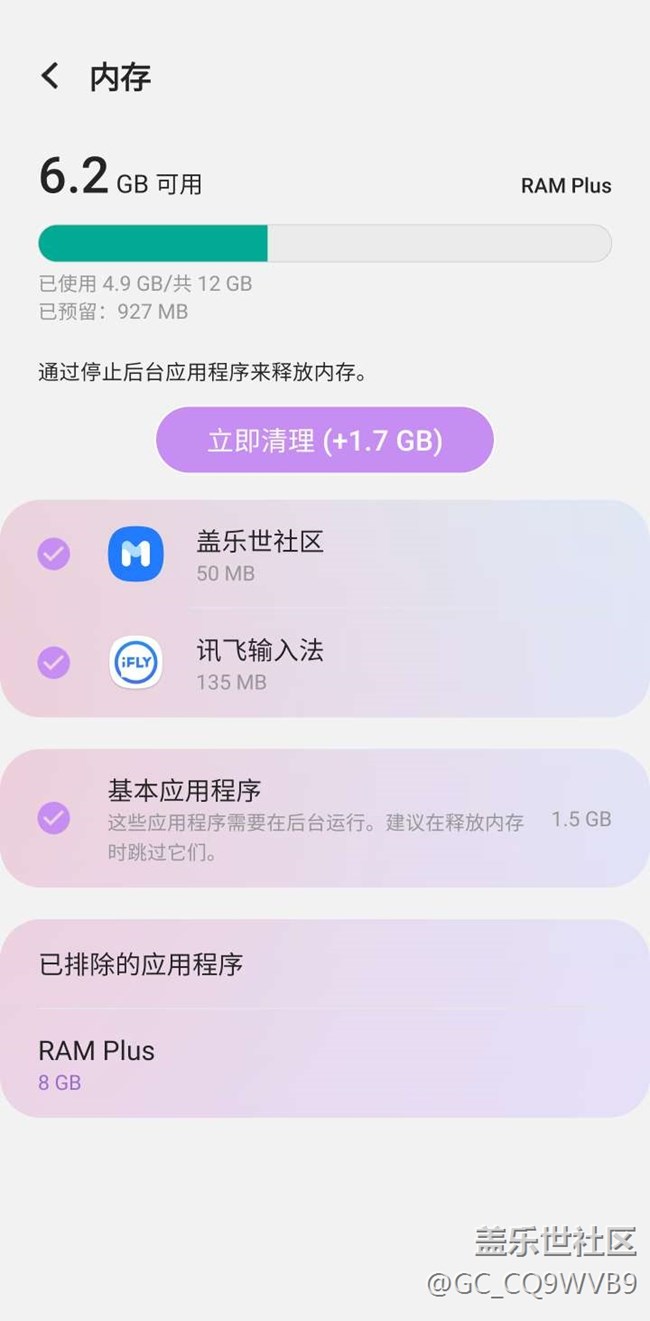Go back from the 内存 screen

click(50, 76)
